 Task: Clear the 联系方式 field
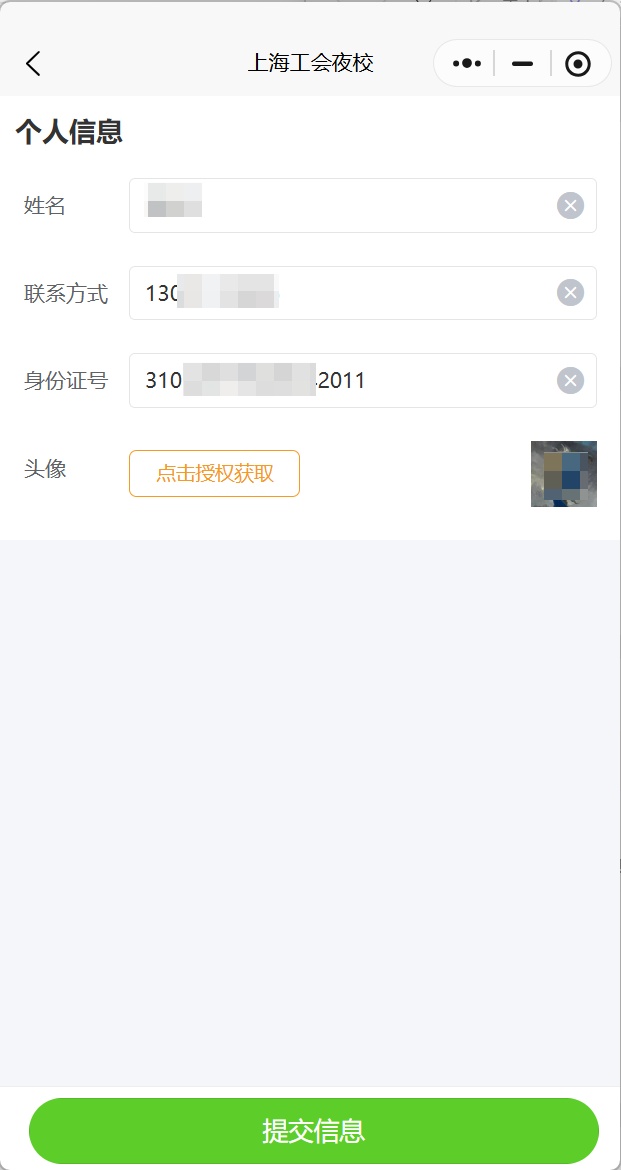570,293
